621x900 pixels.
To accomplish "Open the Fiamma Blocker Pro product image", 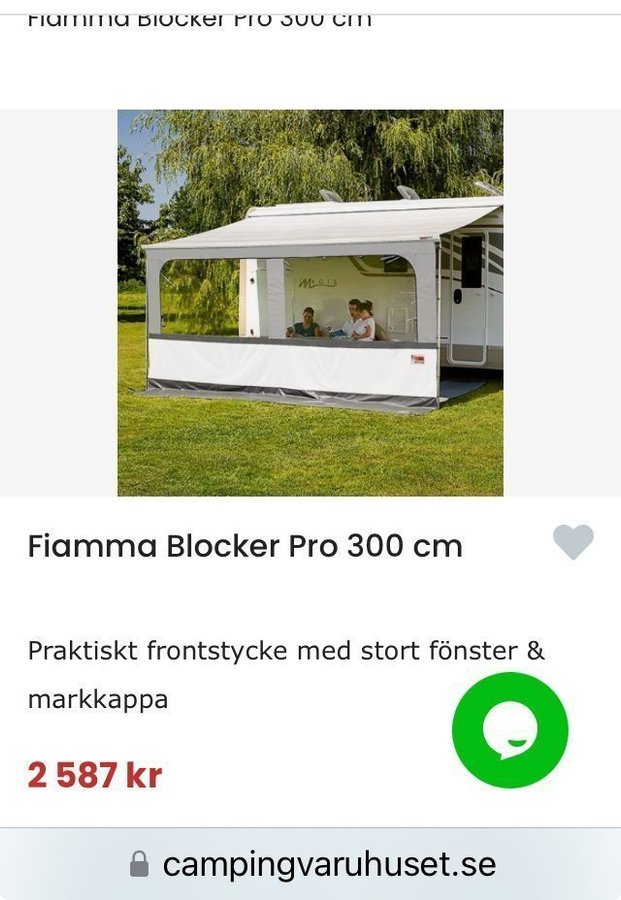I will [x=310, y=302].
